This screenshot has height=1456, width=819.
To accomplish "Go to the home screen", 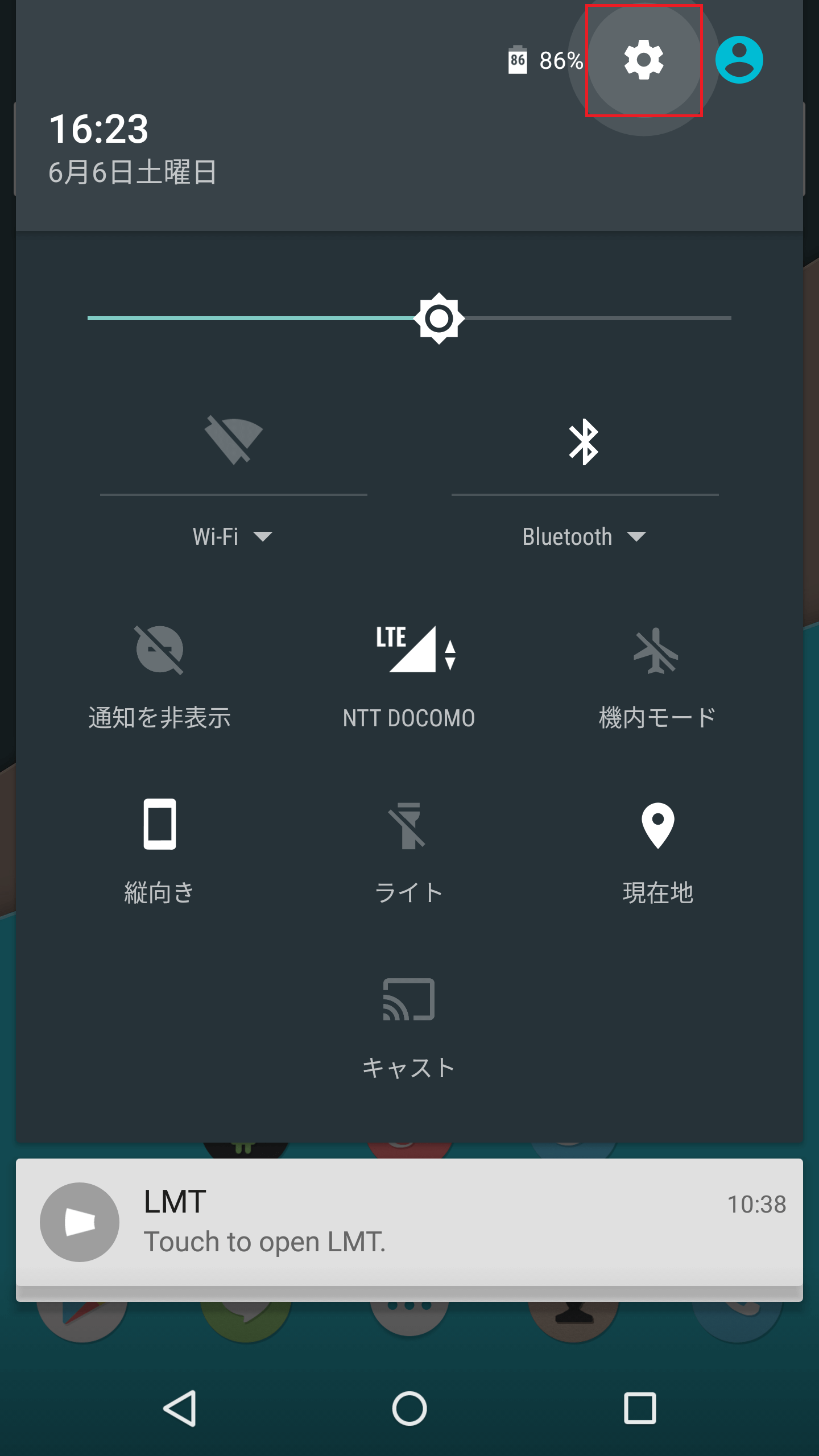I will (409, 1408).
